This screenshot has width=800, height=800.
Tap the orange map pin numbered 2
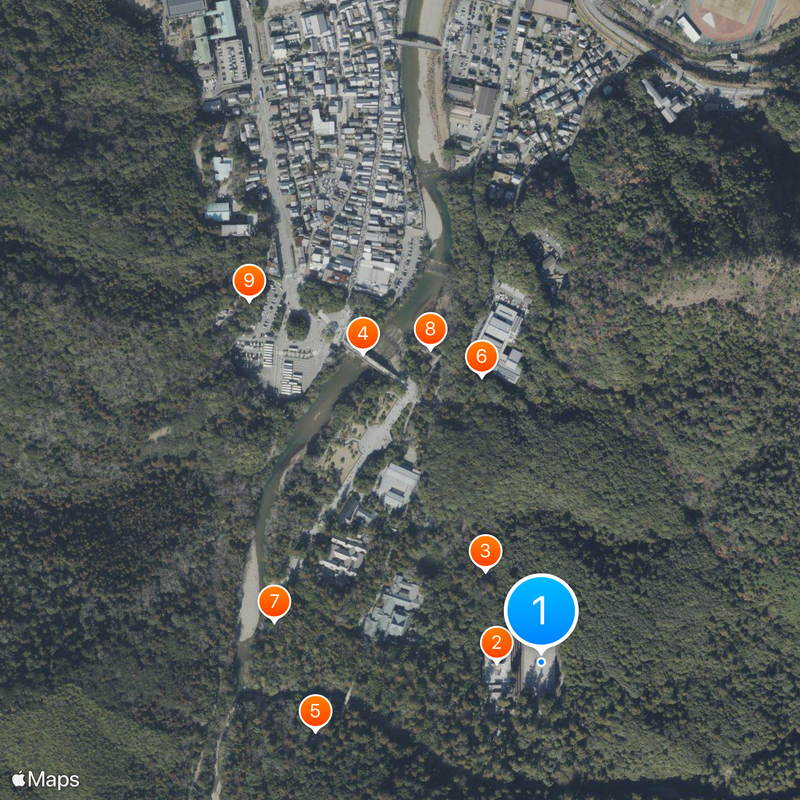point(497,642)
